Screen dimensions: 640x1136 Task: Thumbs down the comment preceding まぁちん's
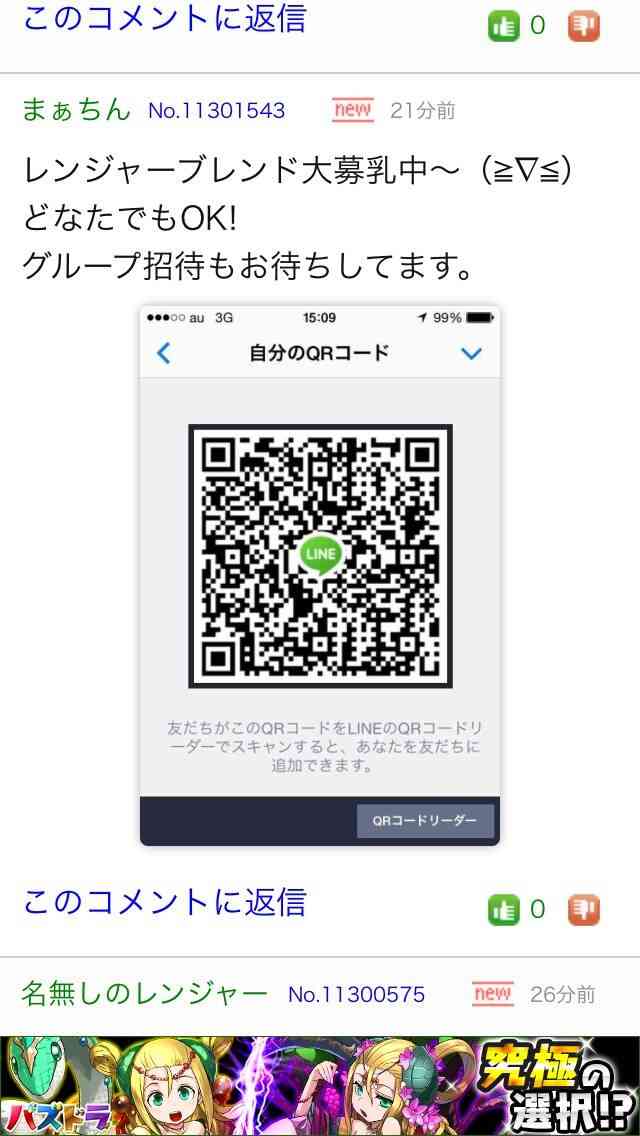pyautogui.click(x=583, y=26)
